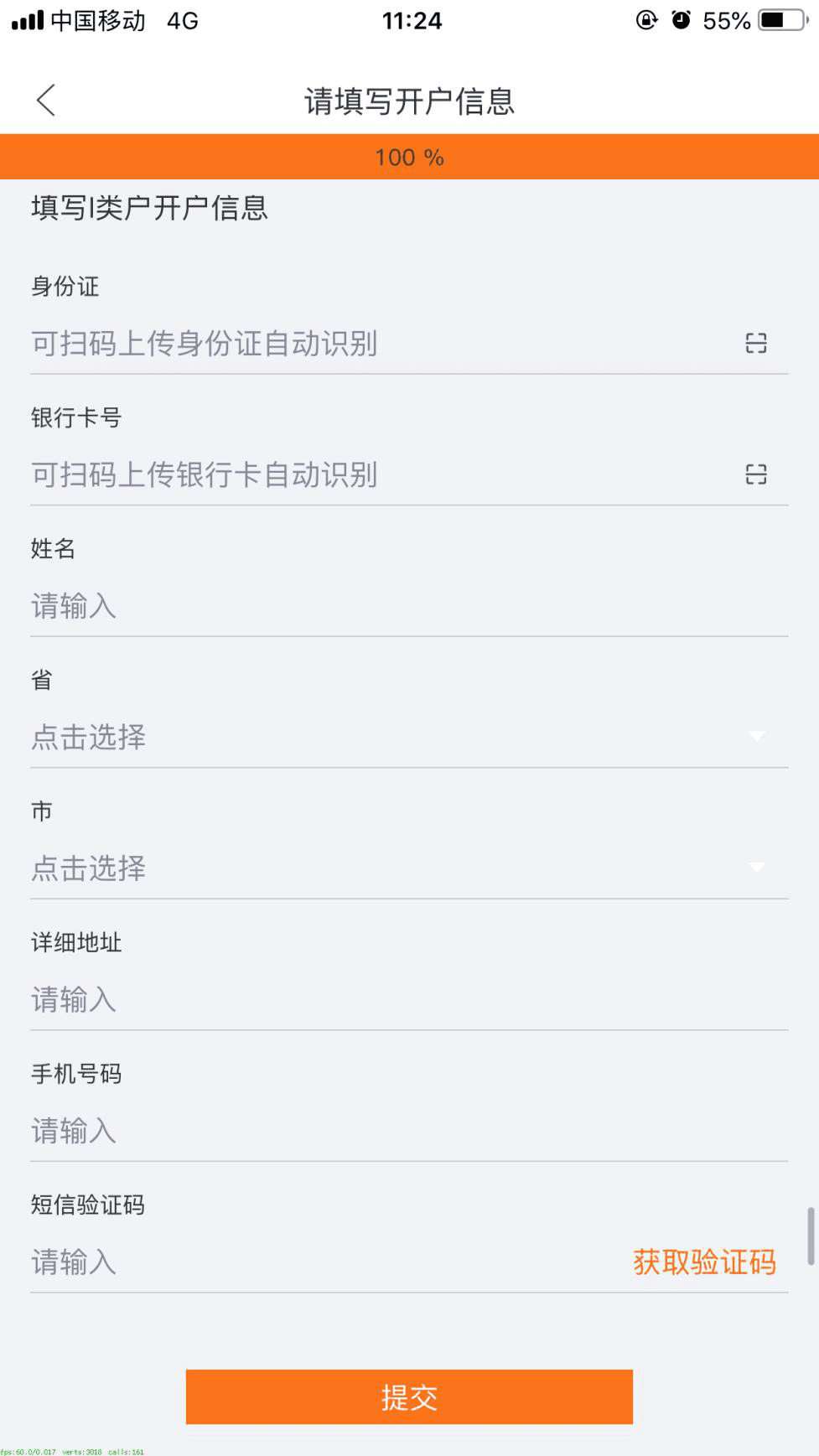Viewport: 819px width, 1456px height.
Task: Tap the scan icon for 银行卡号
Action: (756, 474)
